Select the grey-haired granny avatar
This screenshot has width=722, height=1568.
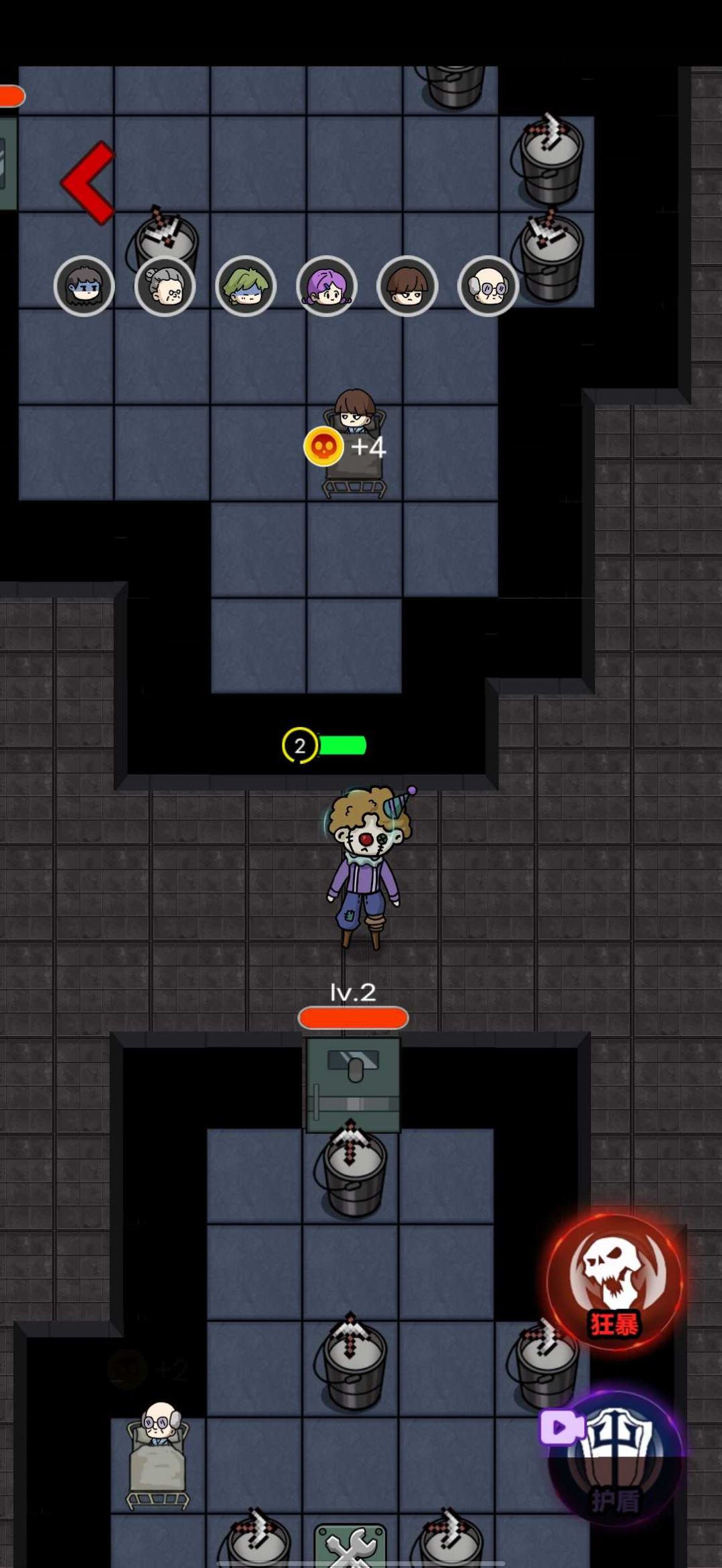165,287
